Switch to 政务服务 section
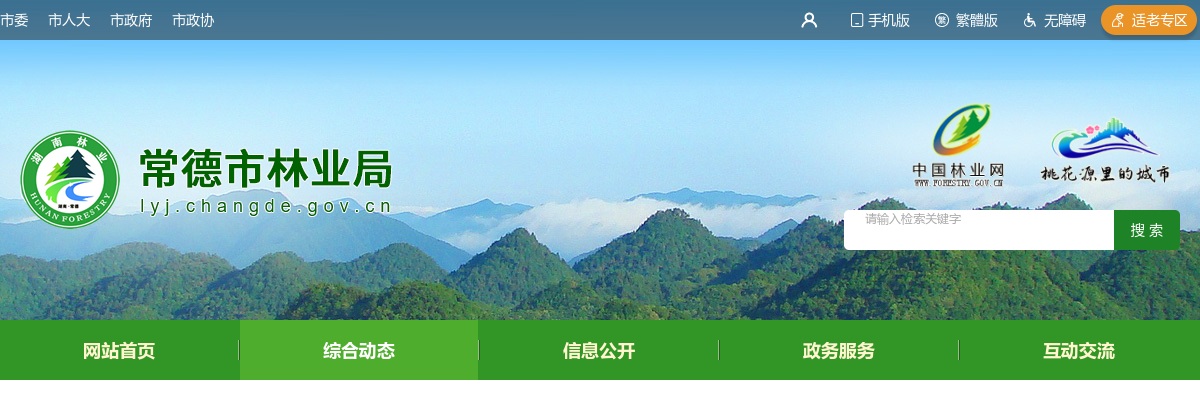The height and width of the screenshot is (400, 1200). coord(839,351)
